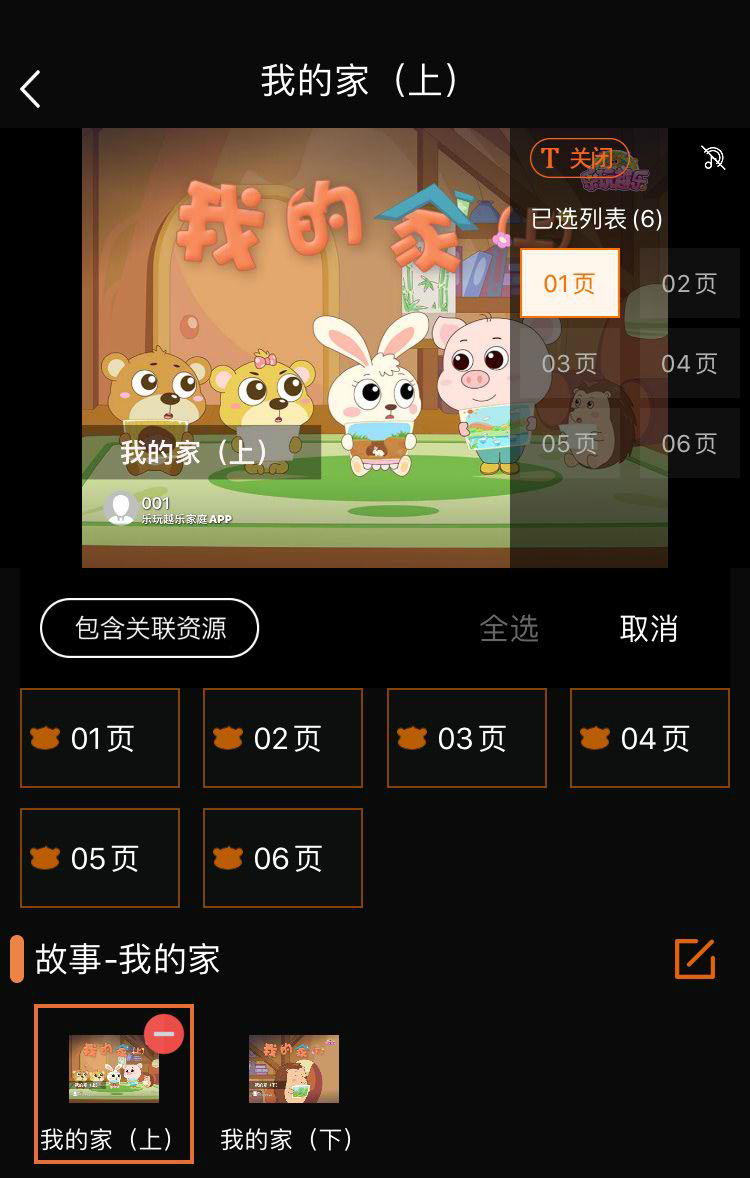The image size is (750, 1178).
Task: Select 04页 in the selected list overlay
Action: pyautogui.click(x=689, y=363)
